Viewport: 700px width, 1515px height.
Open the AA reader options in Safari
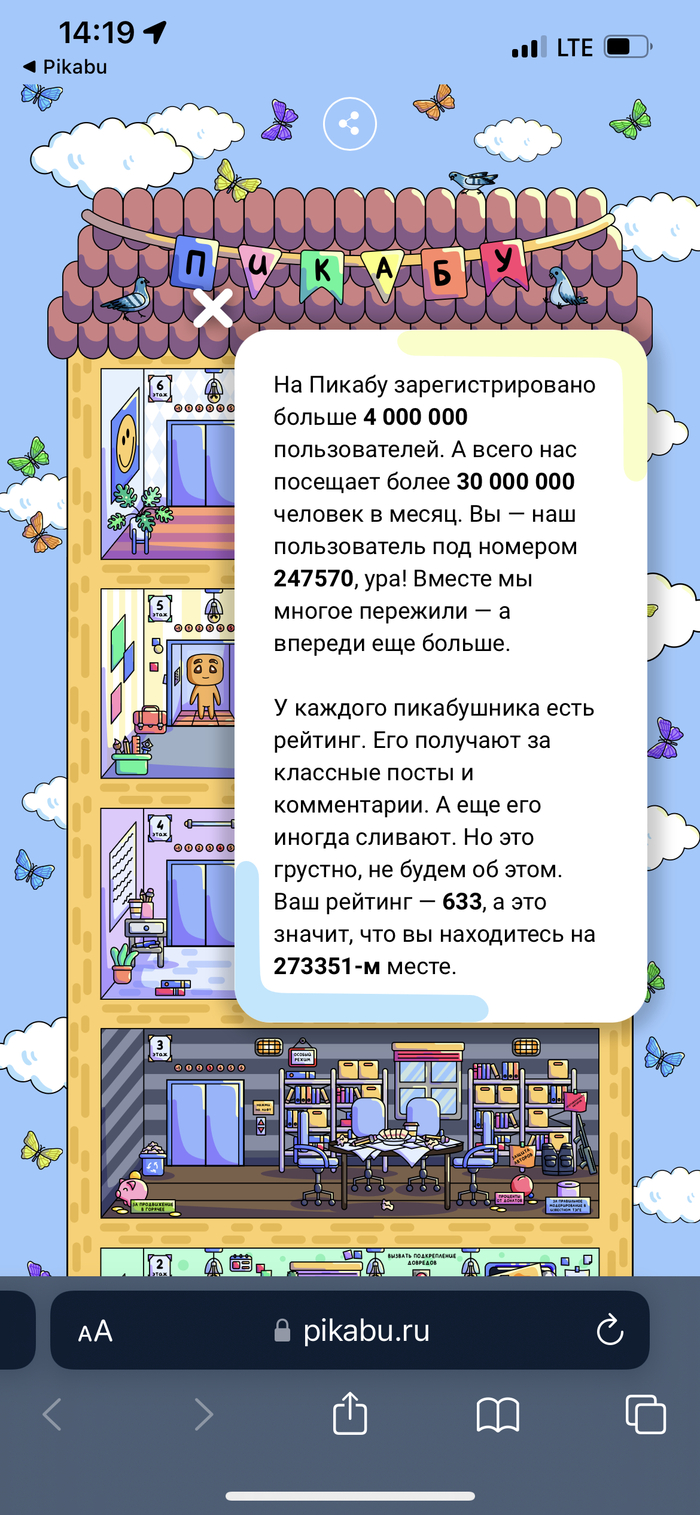(x=95, y=1331)
